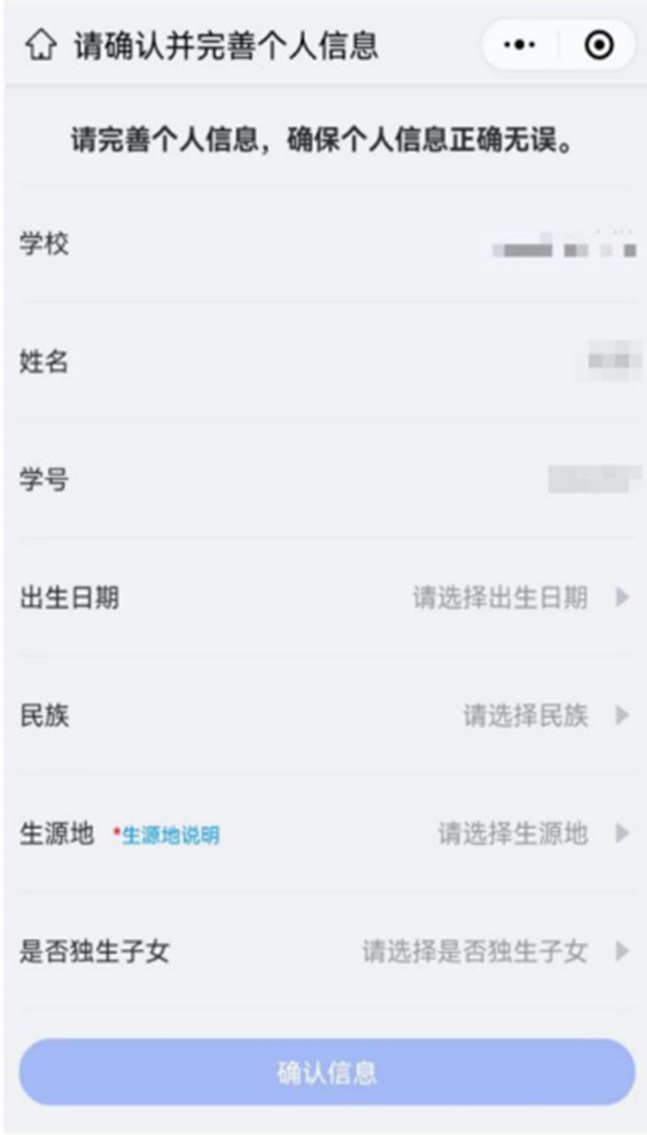Select whether only child (是否独生子女)

tap(494, 952)
